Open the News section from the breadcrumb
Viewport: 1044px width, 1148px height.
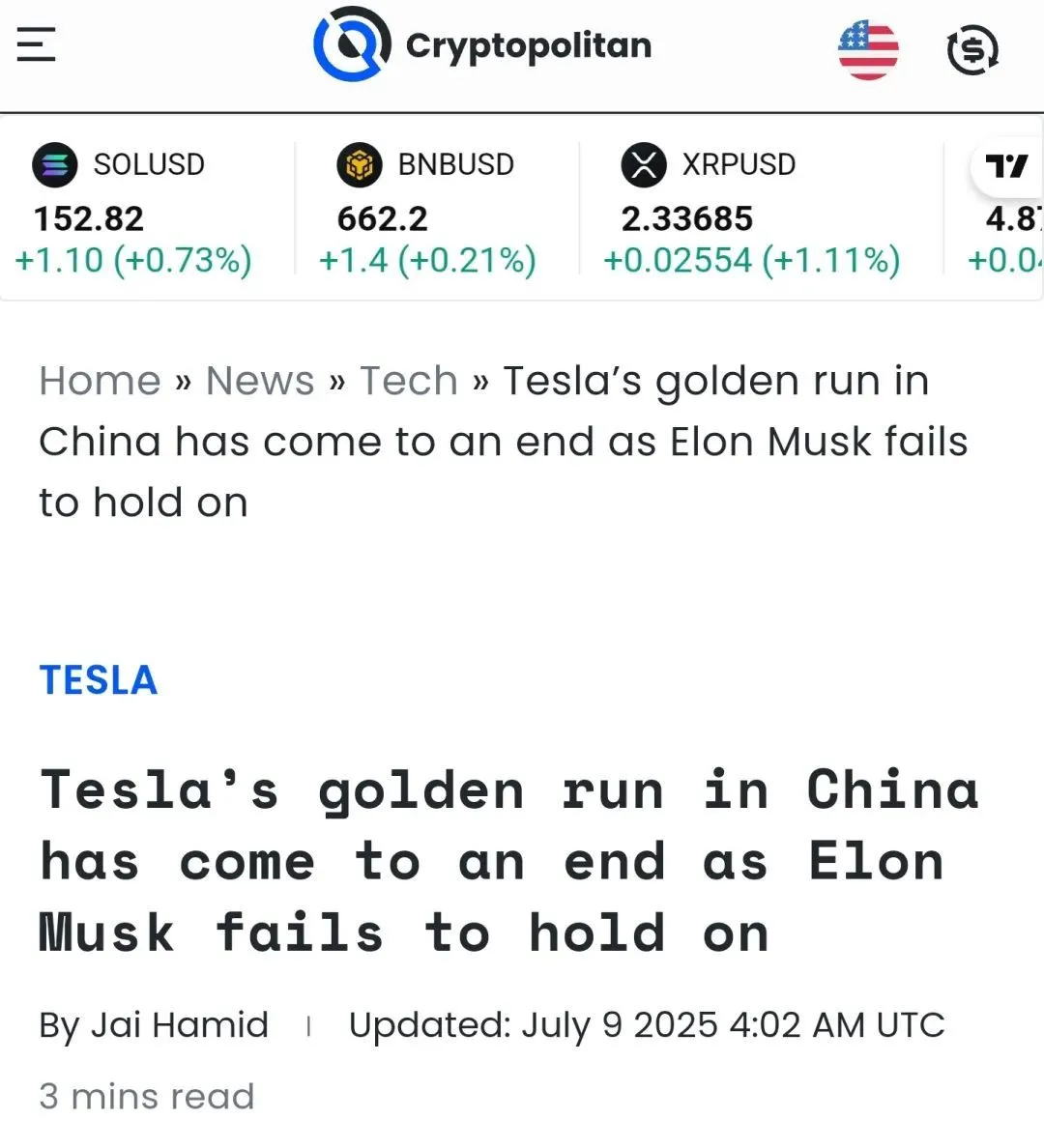[x=259, y=381]
